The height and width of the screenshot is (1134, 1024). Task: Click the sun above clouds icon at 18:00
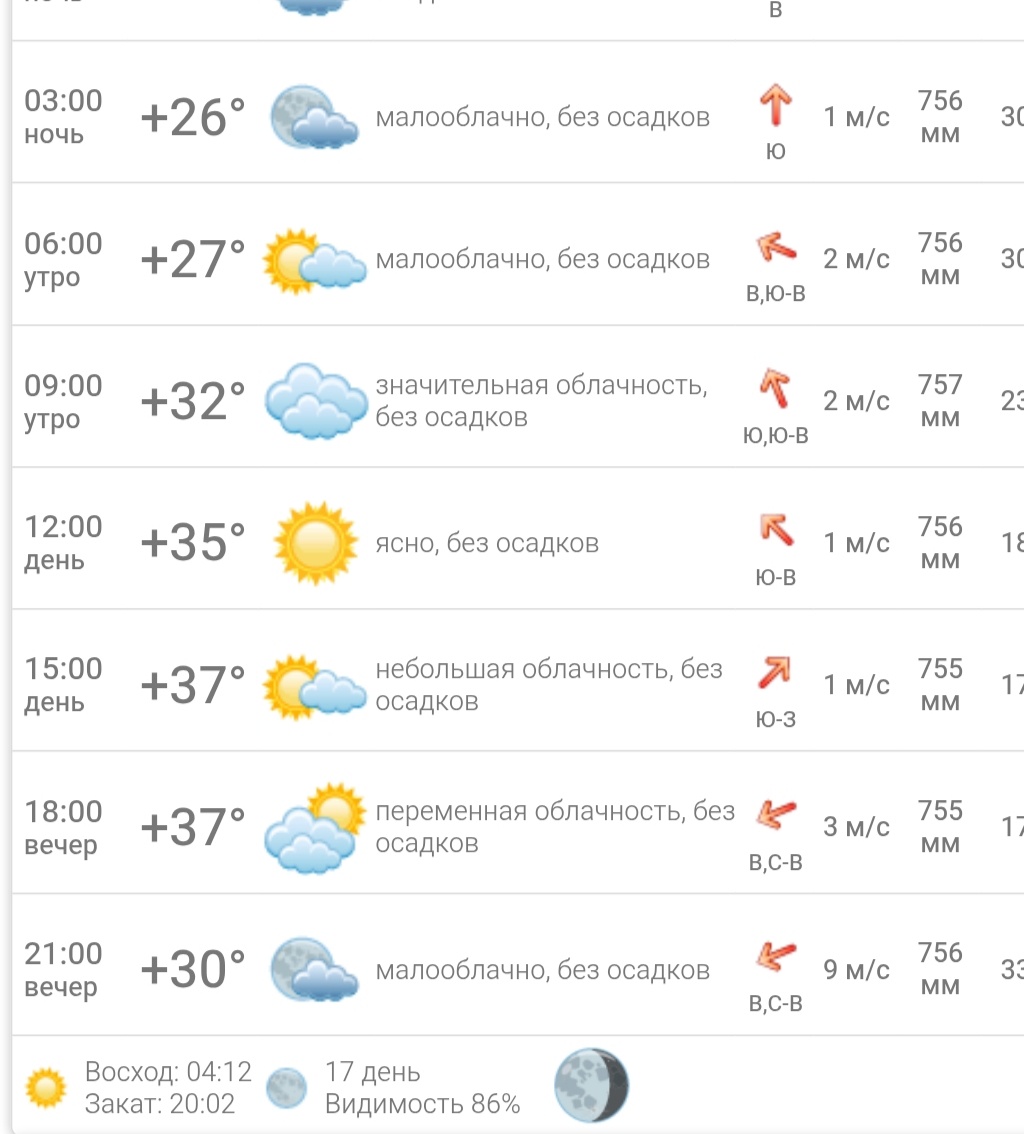point(315,826)
